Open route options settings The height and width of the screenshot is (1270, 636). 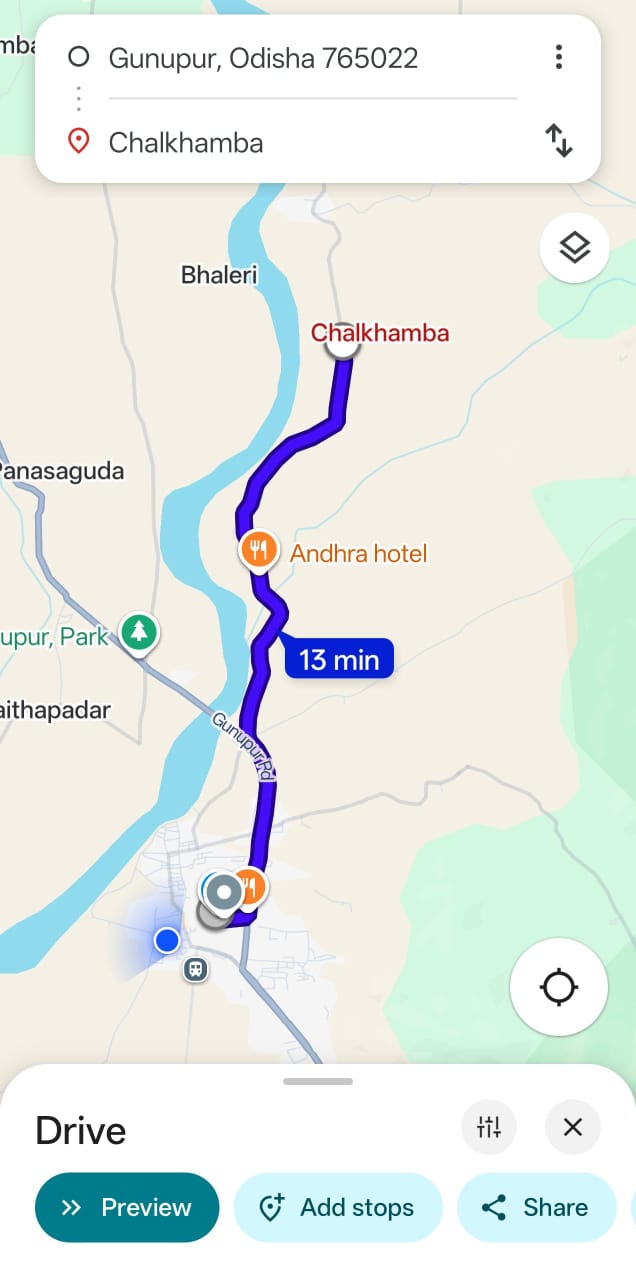pyautogui.click(x=489, y=1128)
